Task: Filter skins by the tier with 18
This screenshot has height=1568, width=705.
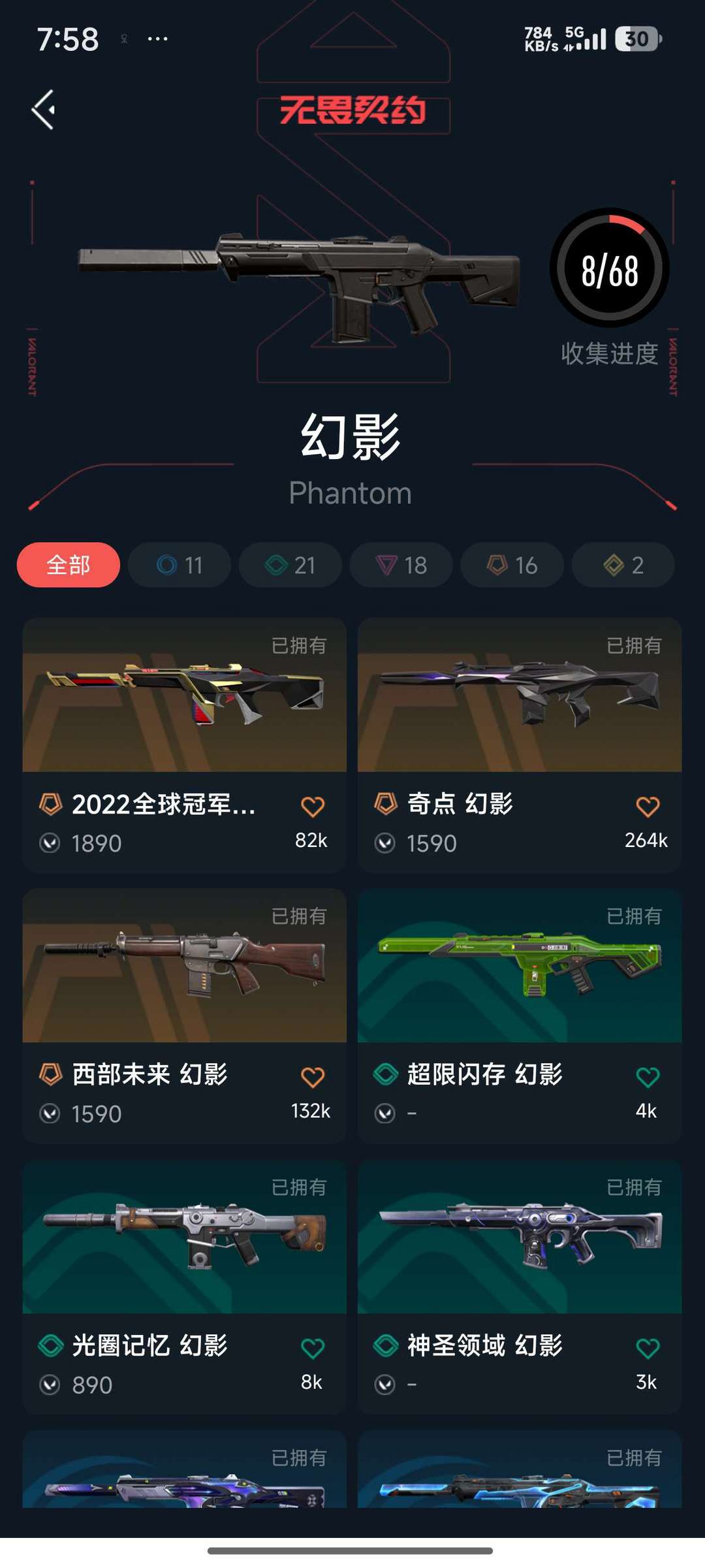Action: [401, 565]
